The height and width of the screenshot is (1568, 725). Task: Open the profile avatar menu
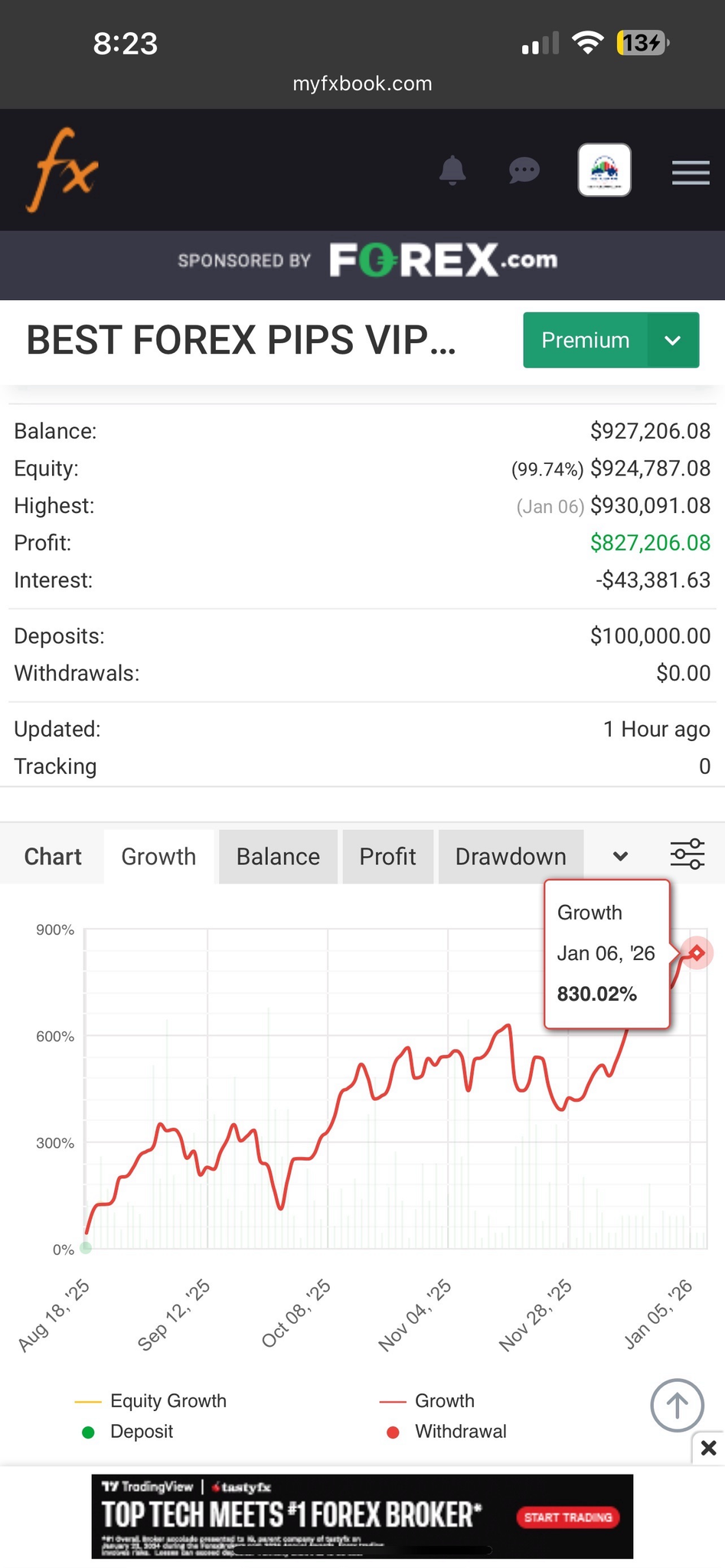604,171
